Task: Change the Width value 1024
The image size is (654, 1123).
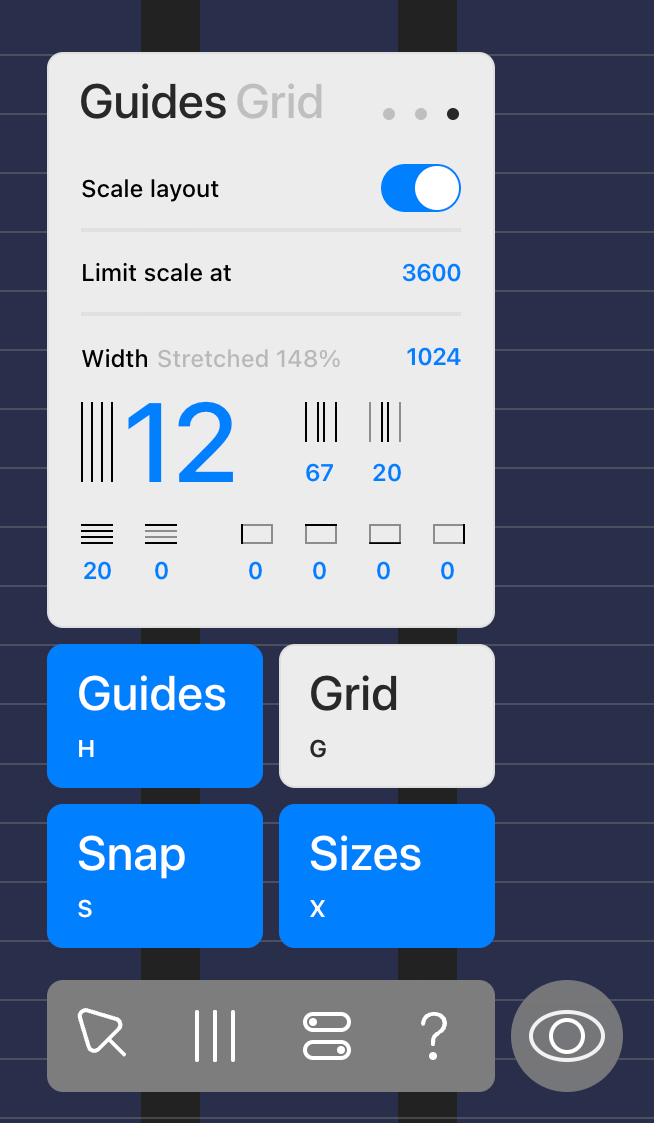Action: coord(433,357)
